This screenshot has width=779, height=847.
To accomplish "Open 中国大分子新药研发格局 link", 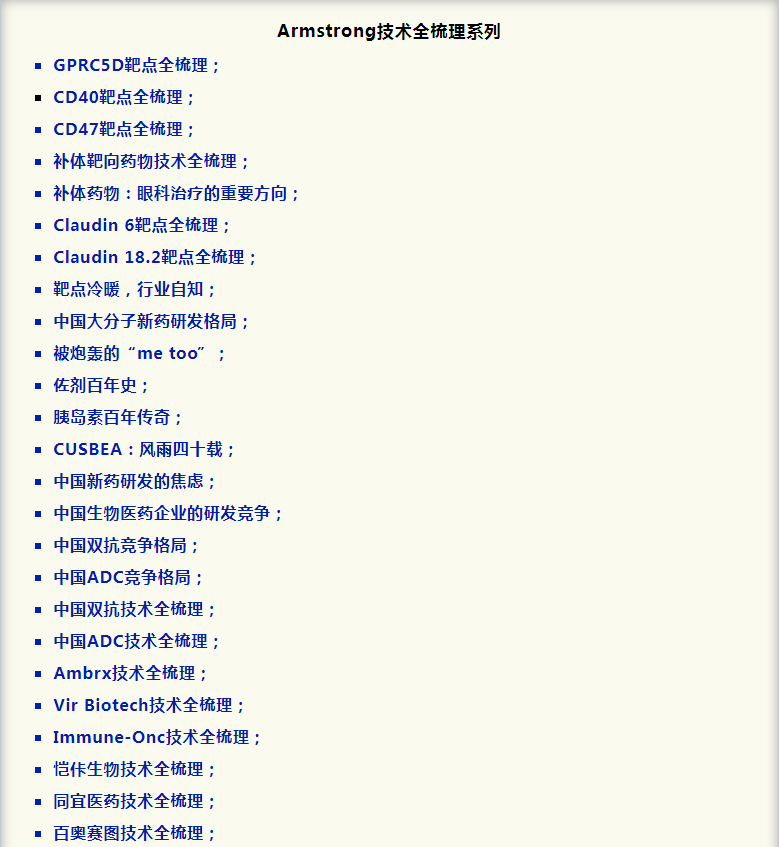I will pyautogui.click(x=145, y=321).
